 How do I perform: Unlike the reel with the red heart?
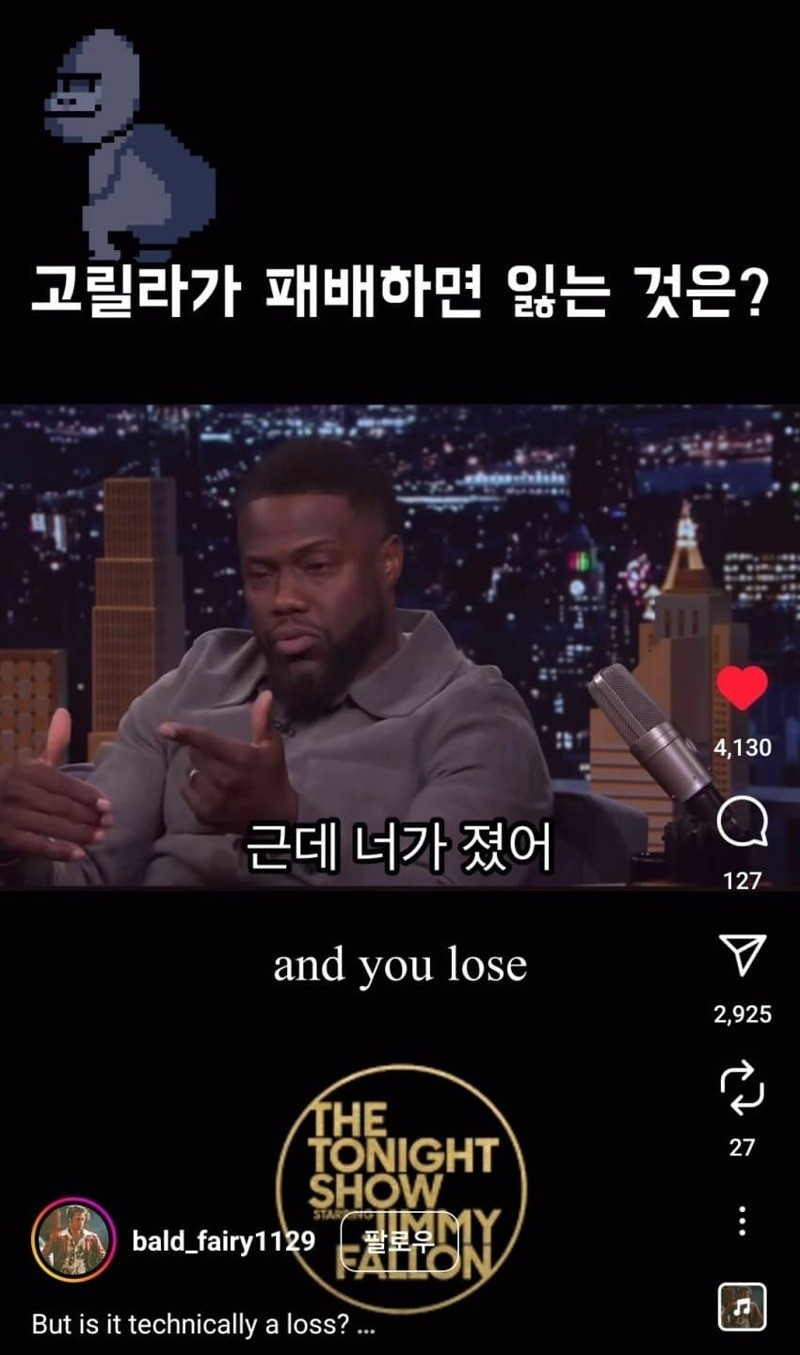742,689
